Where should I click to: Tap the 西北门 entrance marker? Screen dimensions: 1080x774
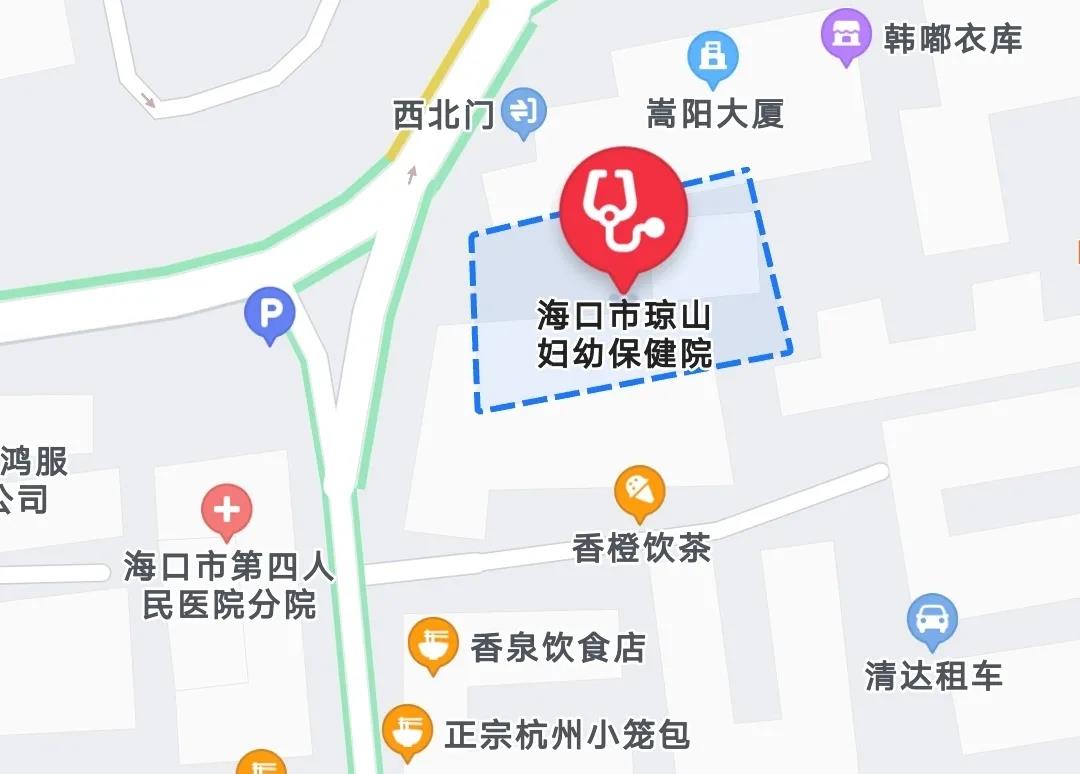point(523,113)
